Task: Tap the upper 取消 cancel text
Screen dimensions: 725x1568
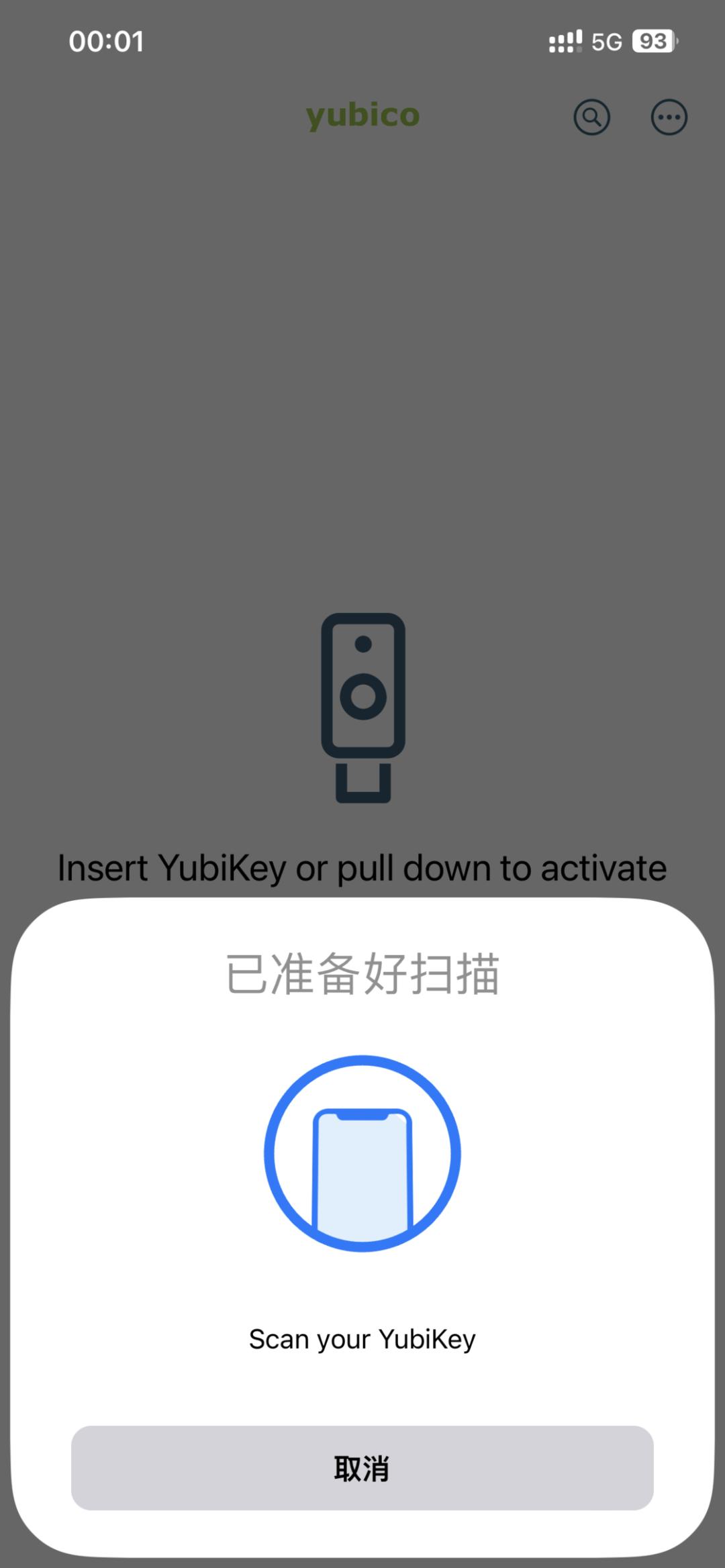Action: pyautogui.click(x=362, y=231)
